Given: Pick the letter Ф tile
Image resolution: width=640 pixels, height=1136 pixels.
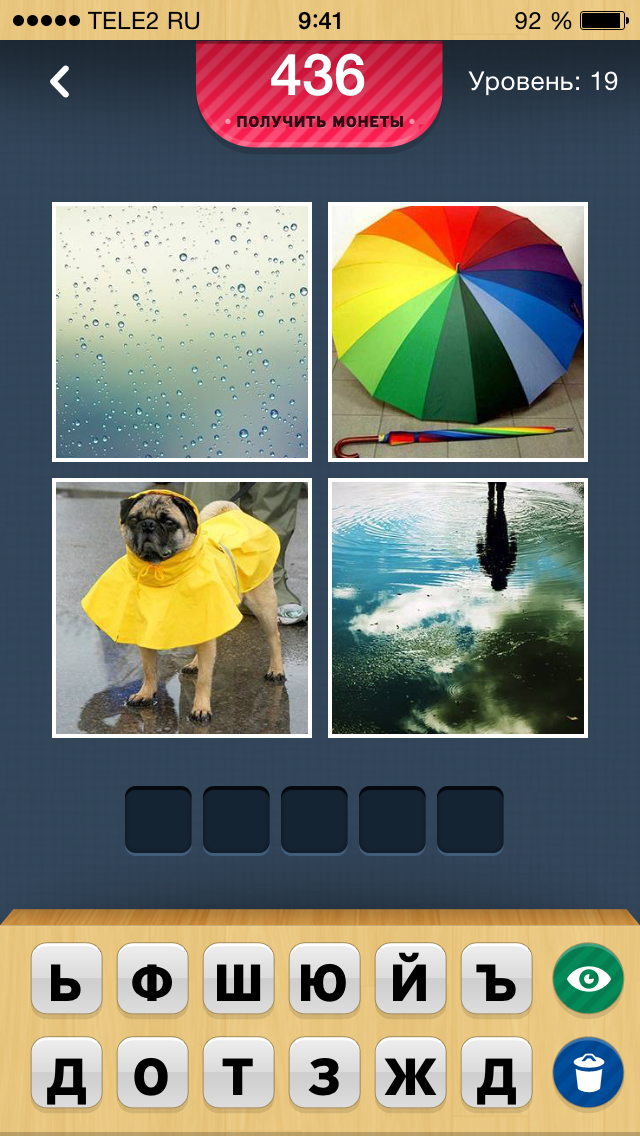Looking at the screenshot, I should (153, 983).
